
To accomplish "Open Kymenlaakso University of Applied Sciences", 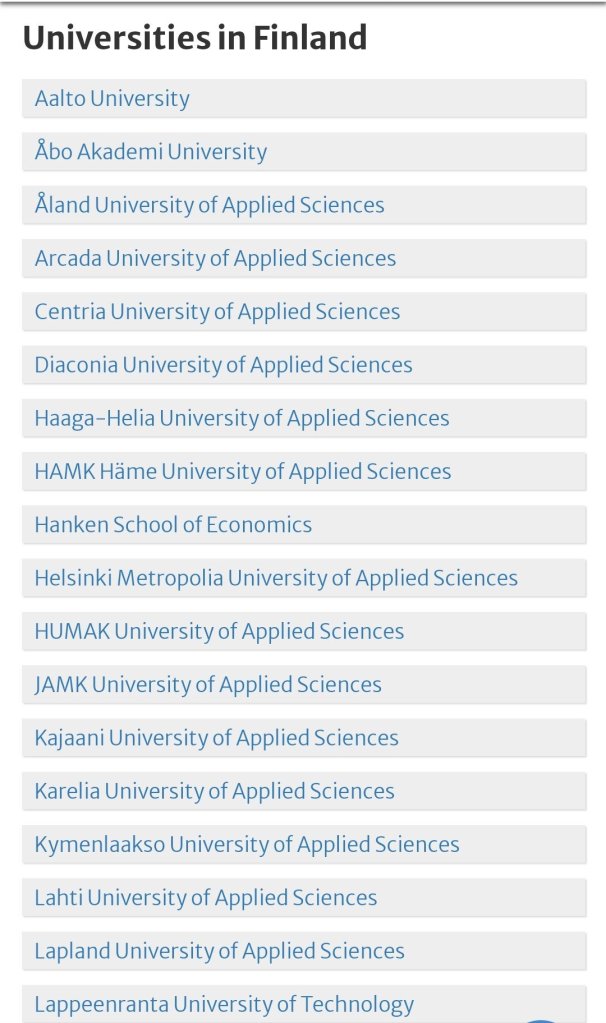I will tap(247, 844).
